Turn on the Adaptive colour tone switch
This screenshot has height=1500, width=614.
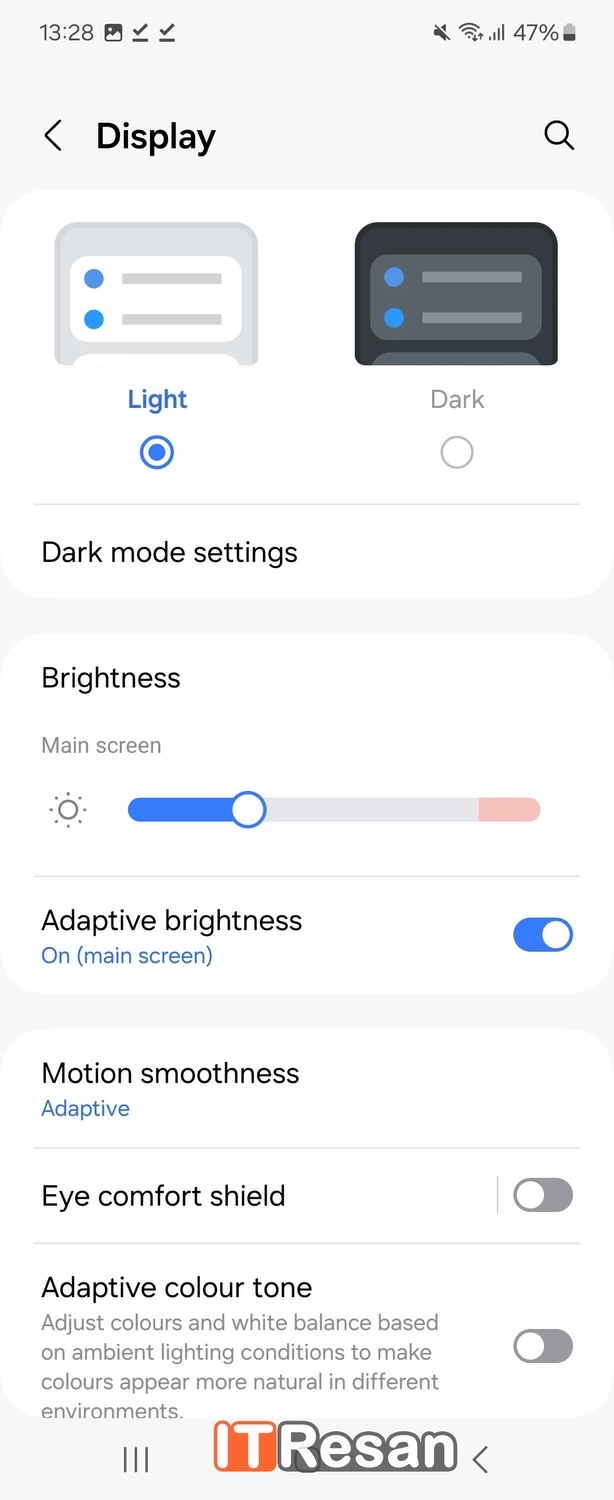(x=543, y=1346)
